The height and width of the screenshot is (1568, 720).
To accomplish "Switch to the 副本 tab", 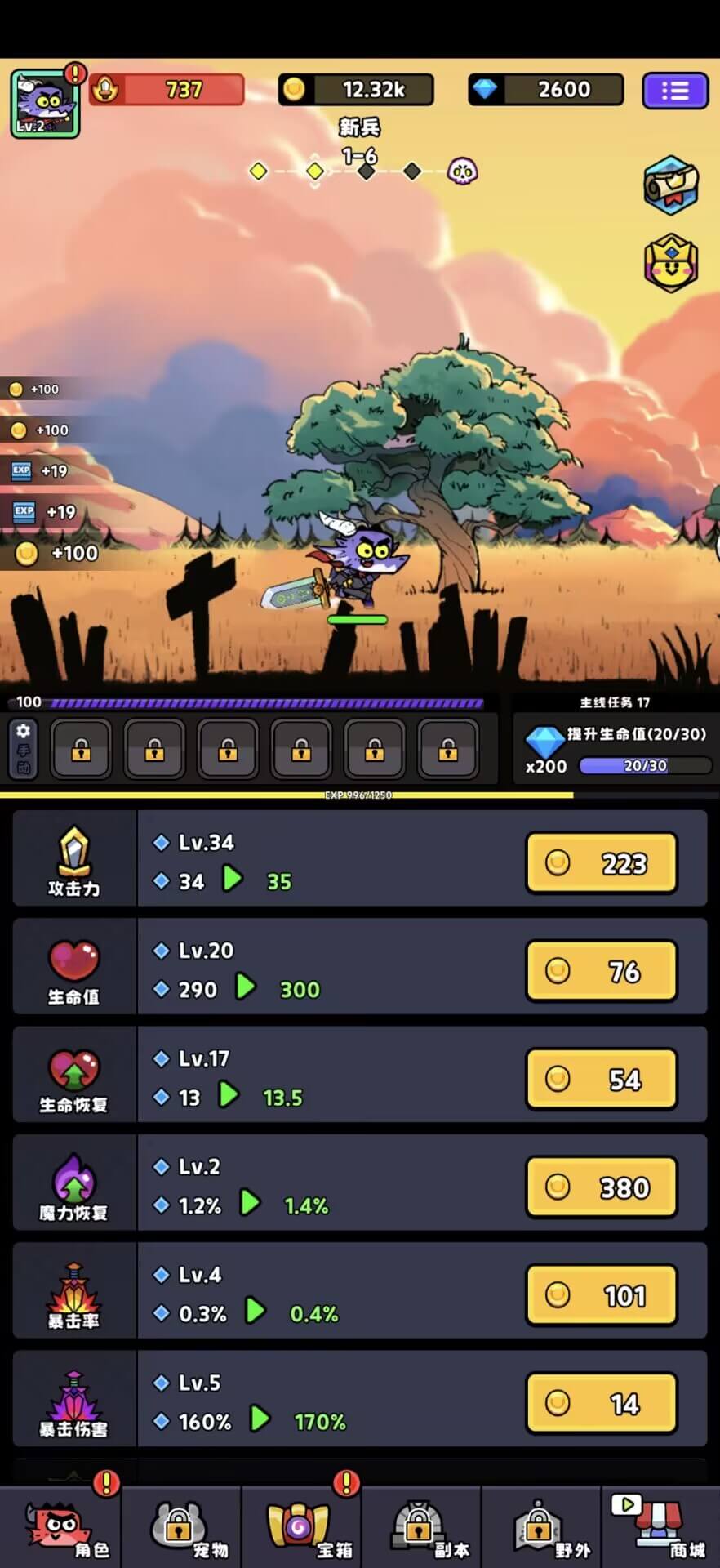I will pyautogui.click(x=421, y=1527).
